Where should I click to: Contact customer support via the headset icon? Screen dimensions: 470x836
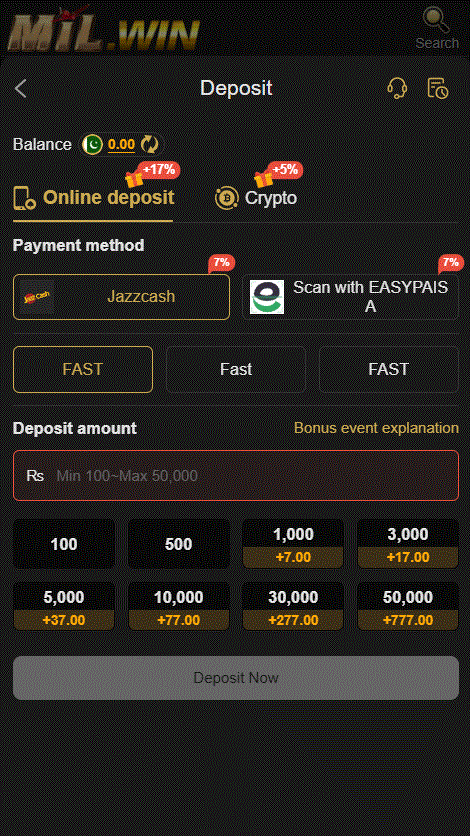[396, 88]
